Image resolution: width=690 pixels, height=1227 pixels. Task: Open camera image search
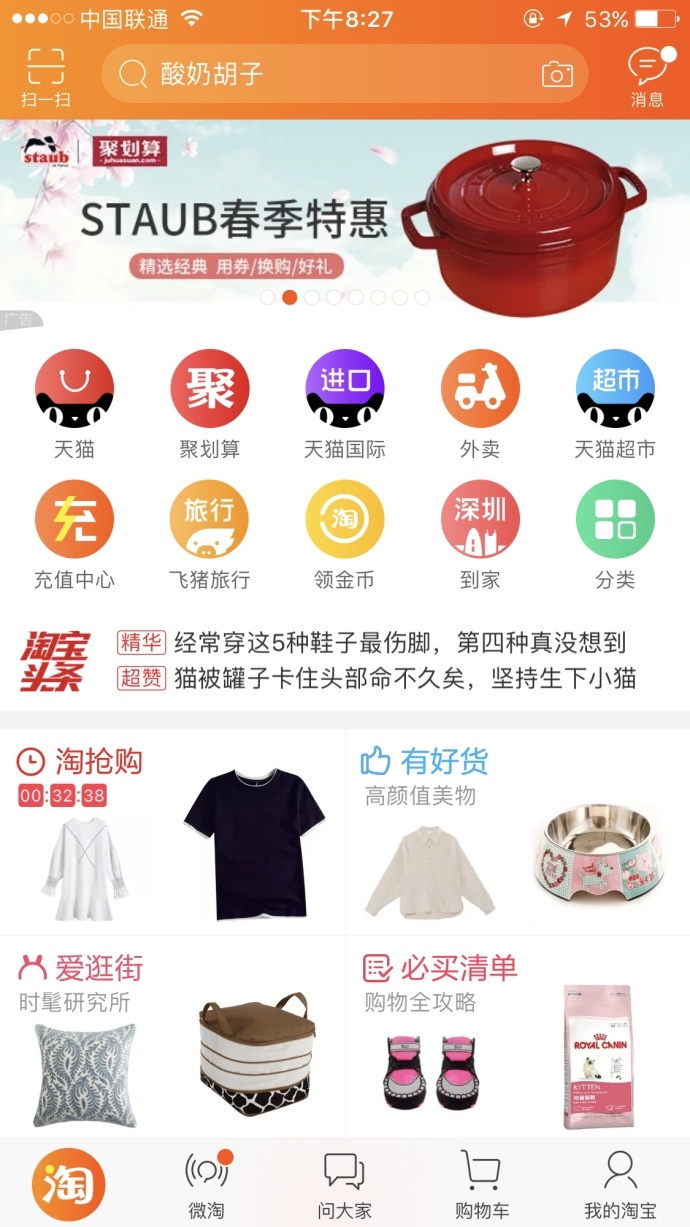click(x=557, y=74)
